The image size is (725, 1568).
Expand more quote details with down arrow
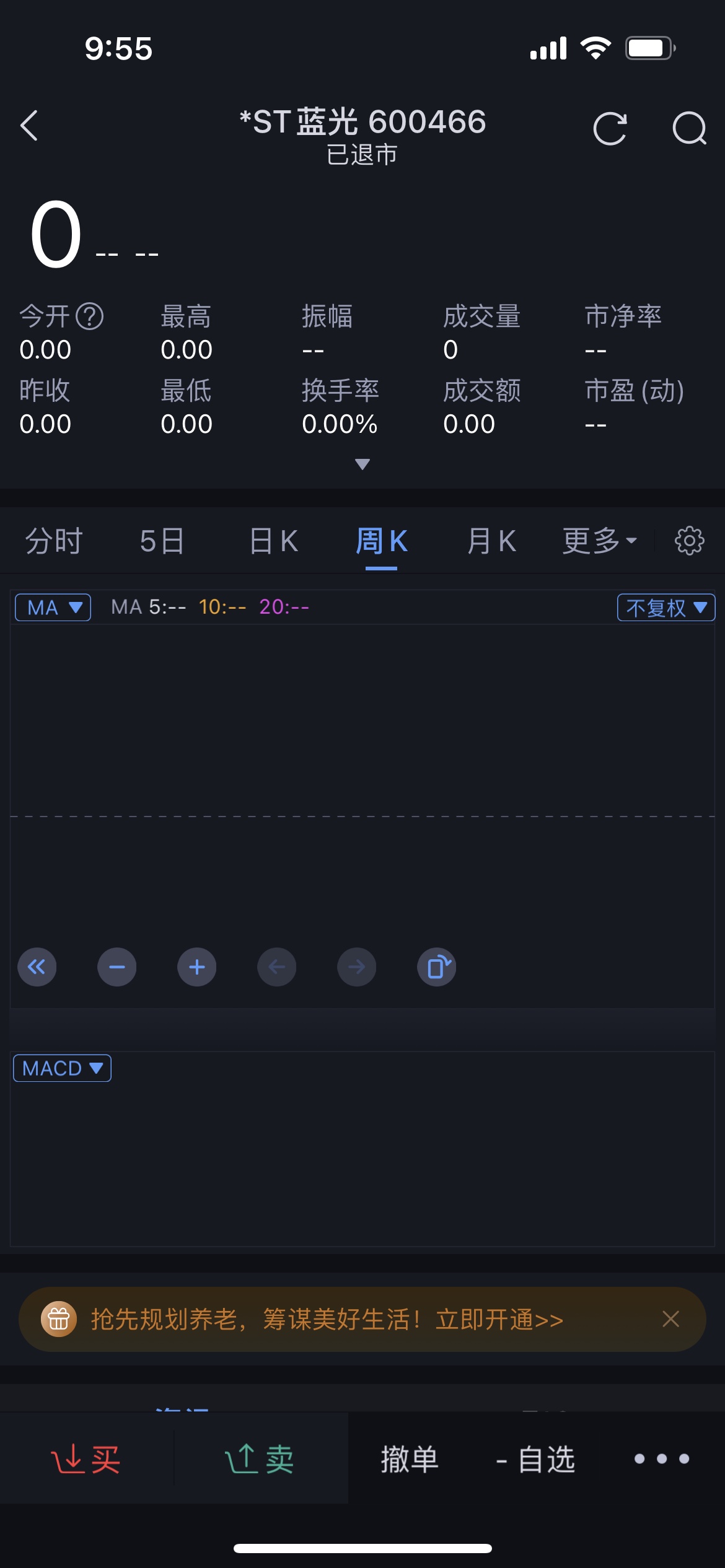coord(362,464)
